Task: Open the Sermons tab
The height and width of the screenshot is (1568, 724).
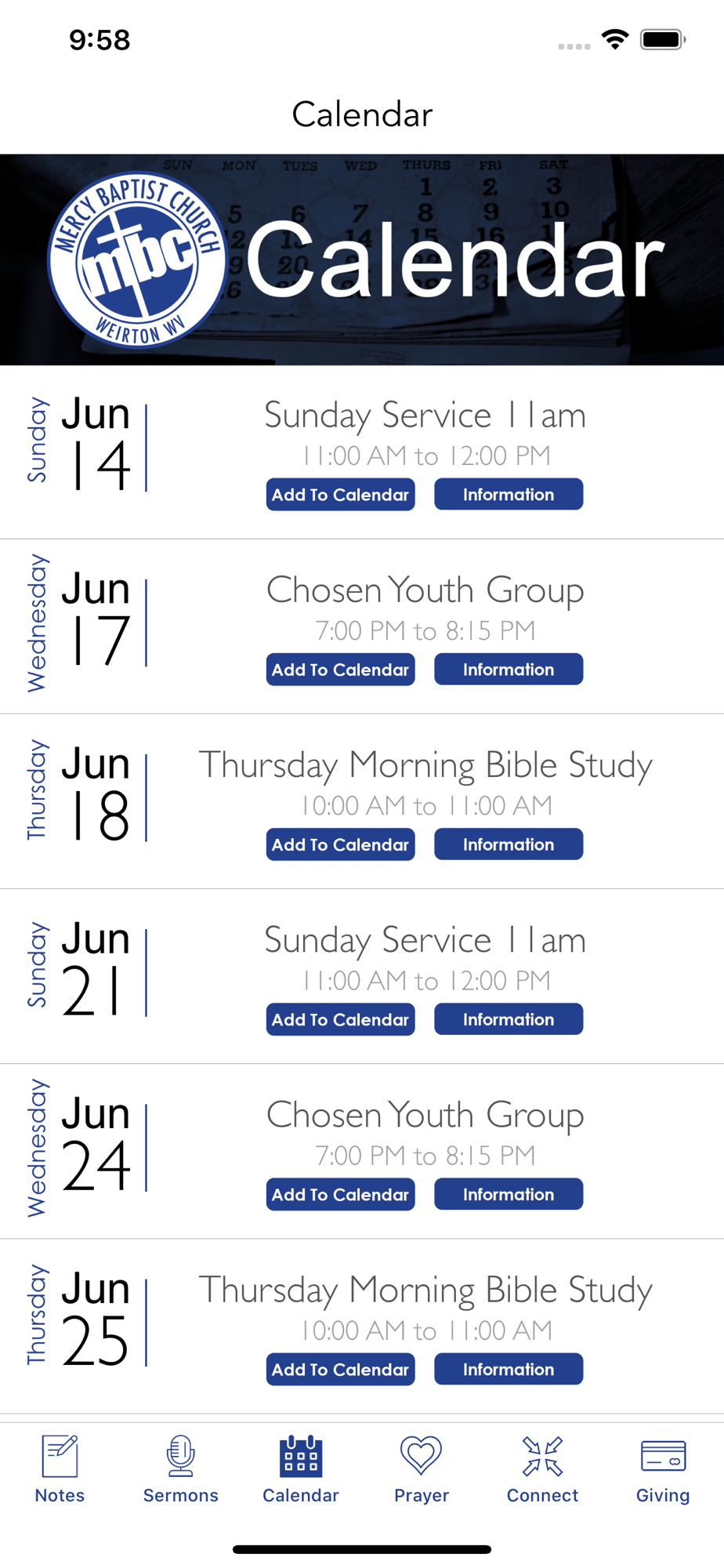Action: pos(180,1469)
